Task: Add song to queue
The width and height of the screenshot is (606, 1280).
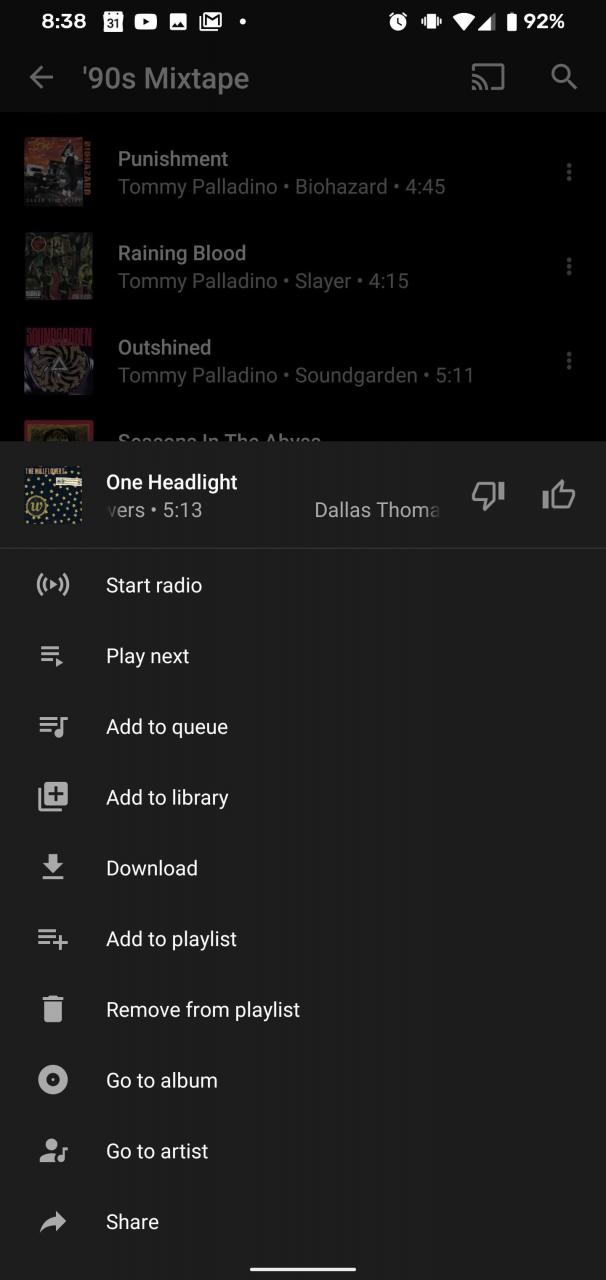Action: pyautogui.click(x=166, y=727)
